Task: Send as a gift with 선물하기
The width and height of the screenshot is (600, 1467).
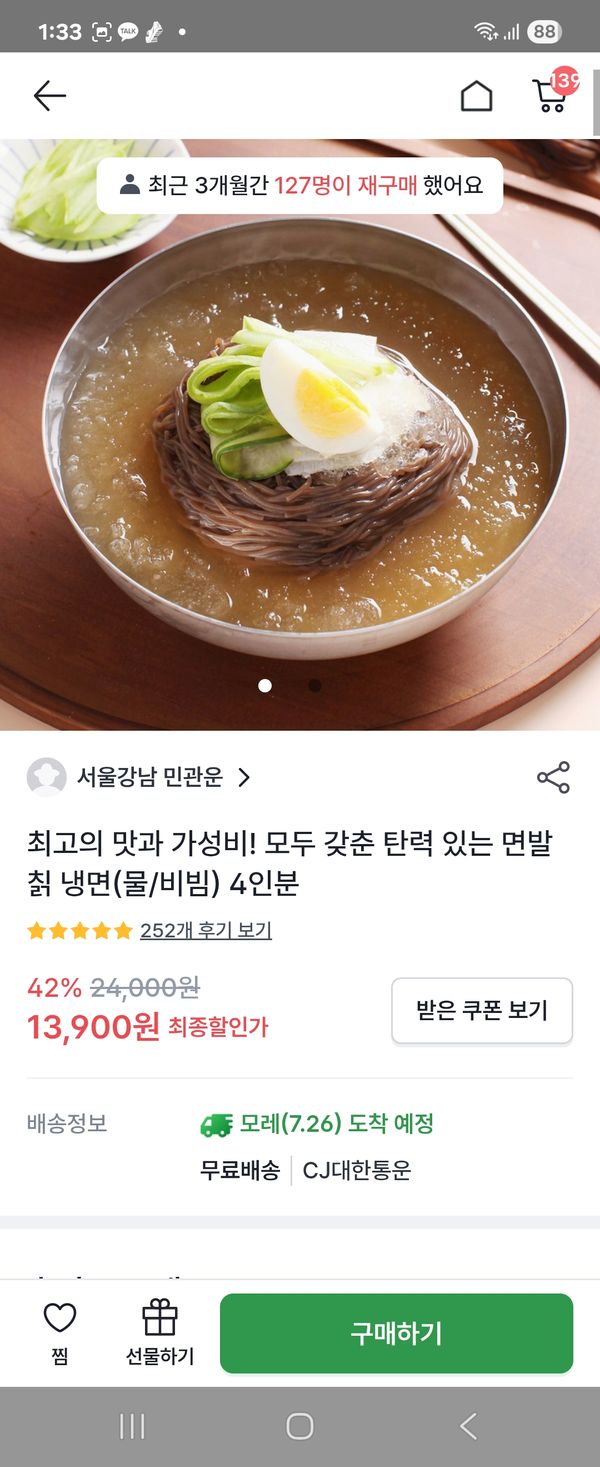Action: [x=160, y=1333]
